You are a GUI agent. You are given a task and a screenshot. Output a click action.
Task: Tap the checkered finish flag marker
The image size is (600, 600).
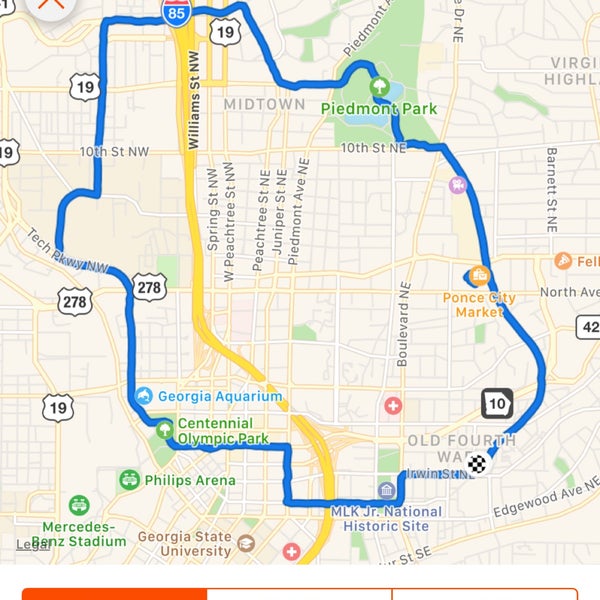[x=480, y=463]
